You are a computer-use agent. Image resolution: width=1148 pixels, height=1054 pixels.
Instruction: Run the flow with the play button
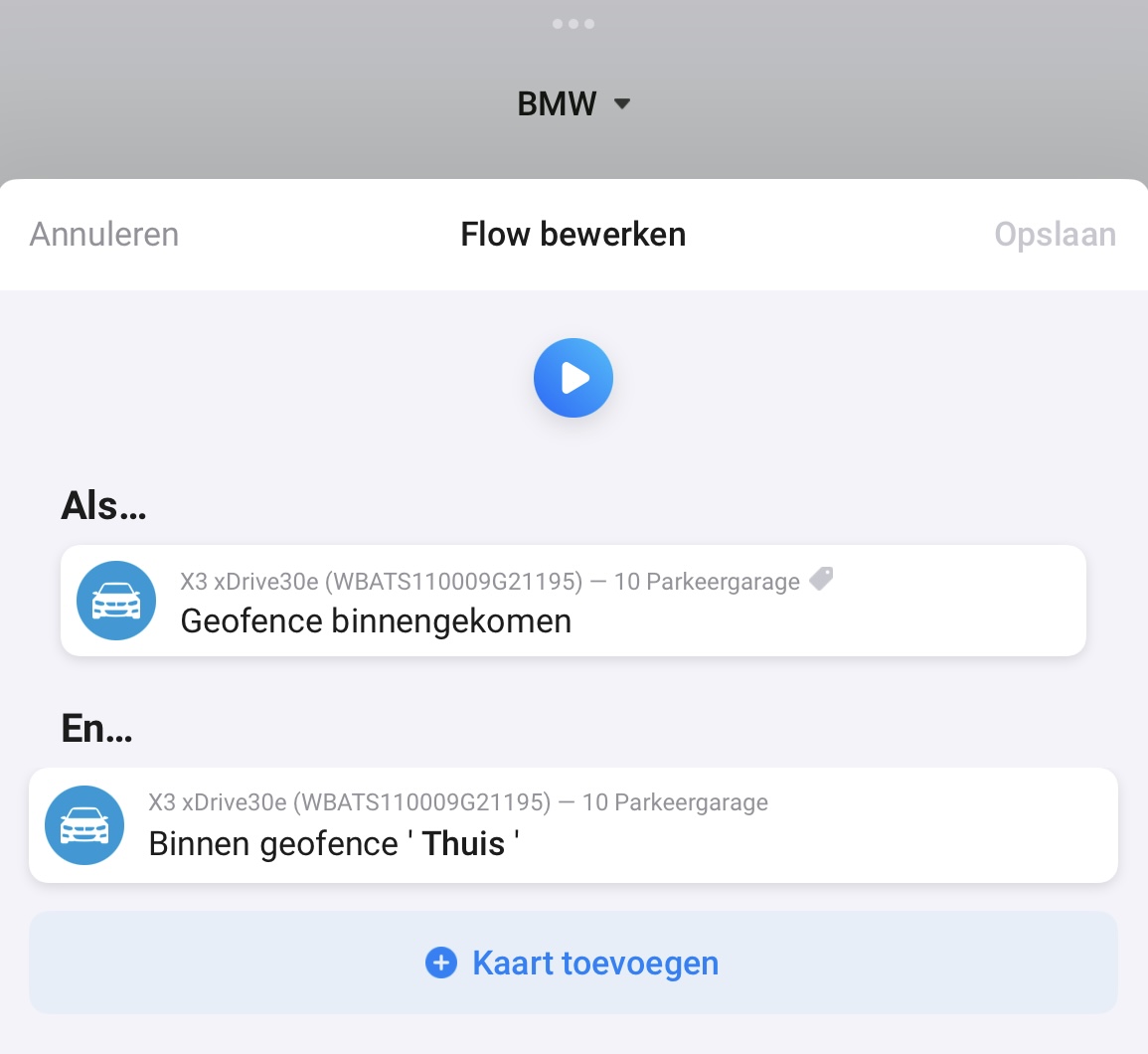[x=574, y=378]
